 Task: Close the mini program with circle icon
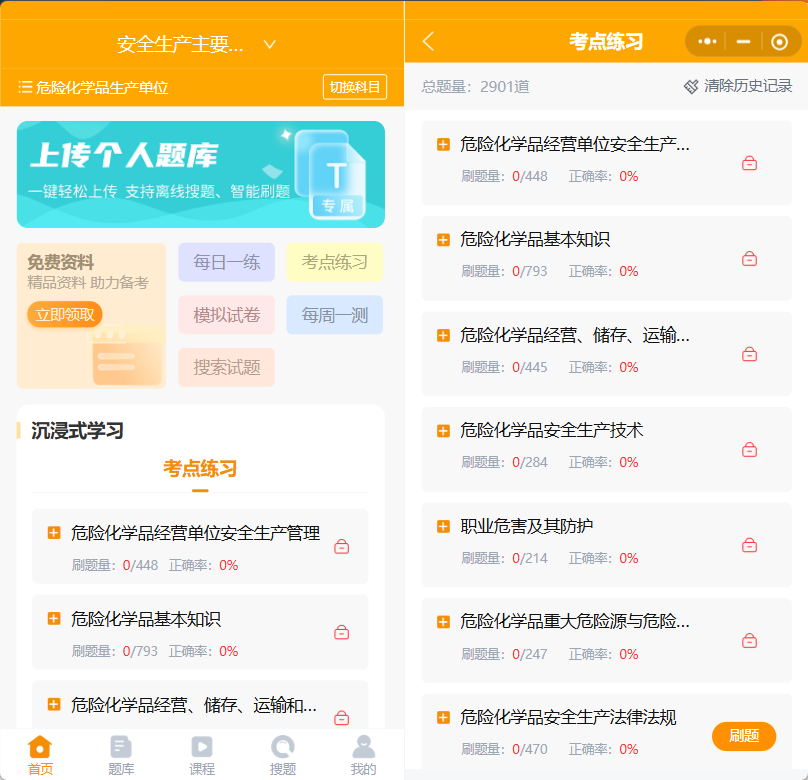coord(779,42)
